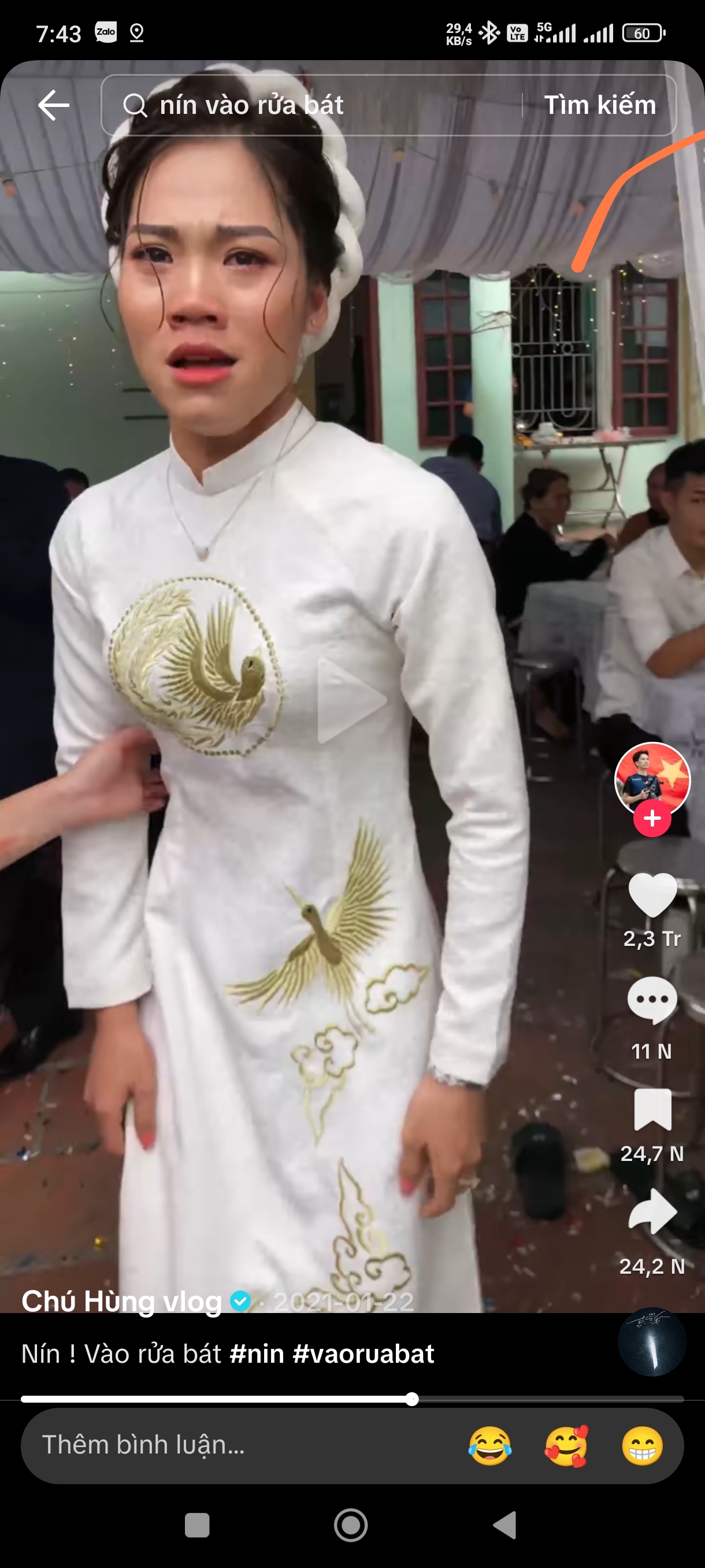Viewport: 705px width, 1568px height.
Task: Like this video with the heart
Action: 652,895
